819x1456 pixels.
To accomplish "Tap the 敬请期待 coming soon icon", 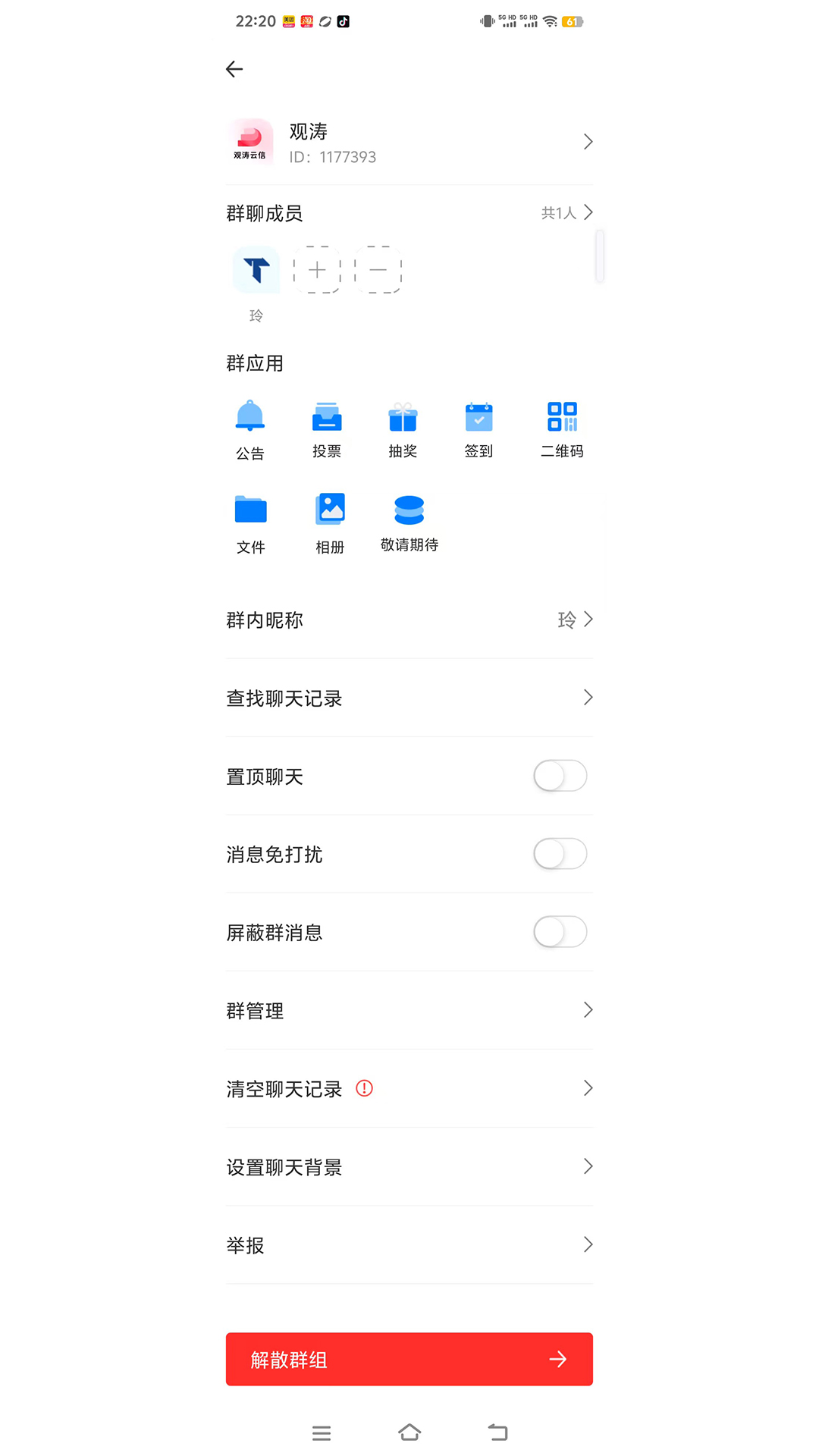I will pyautogui.click(x=408, y=522).
